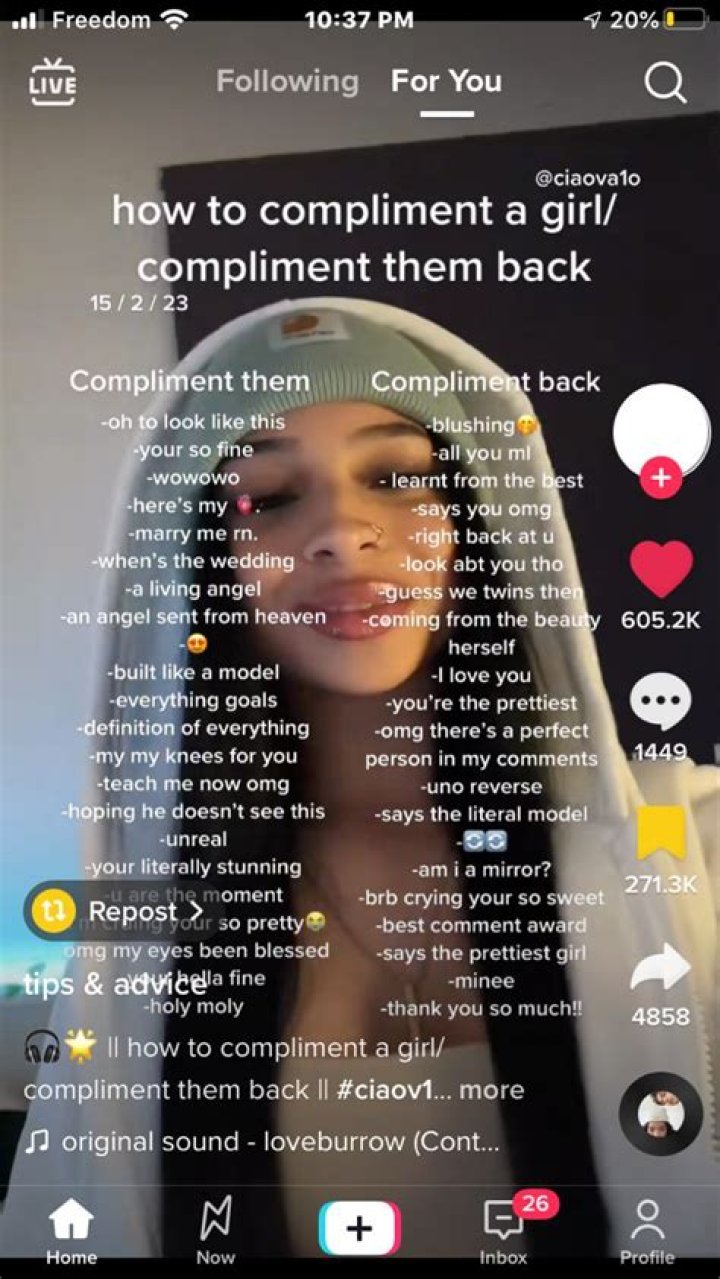Share this video using the arrow
The width and height of the screenshot is (720, 1279).
pyautogui.click(x=660, y=968)
